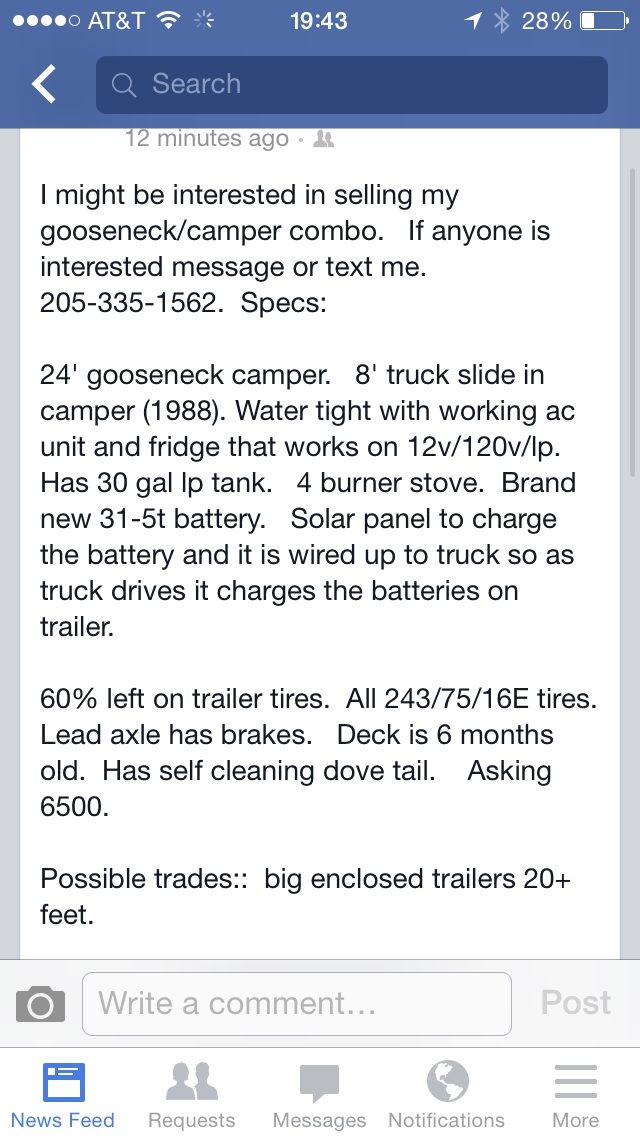Open the Requests tab

point(191,1095)
